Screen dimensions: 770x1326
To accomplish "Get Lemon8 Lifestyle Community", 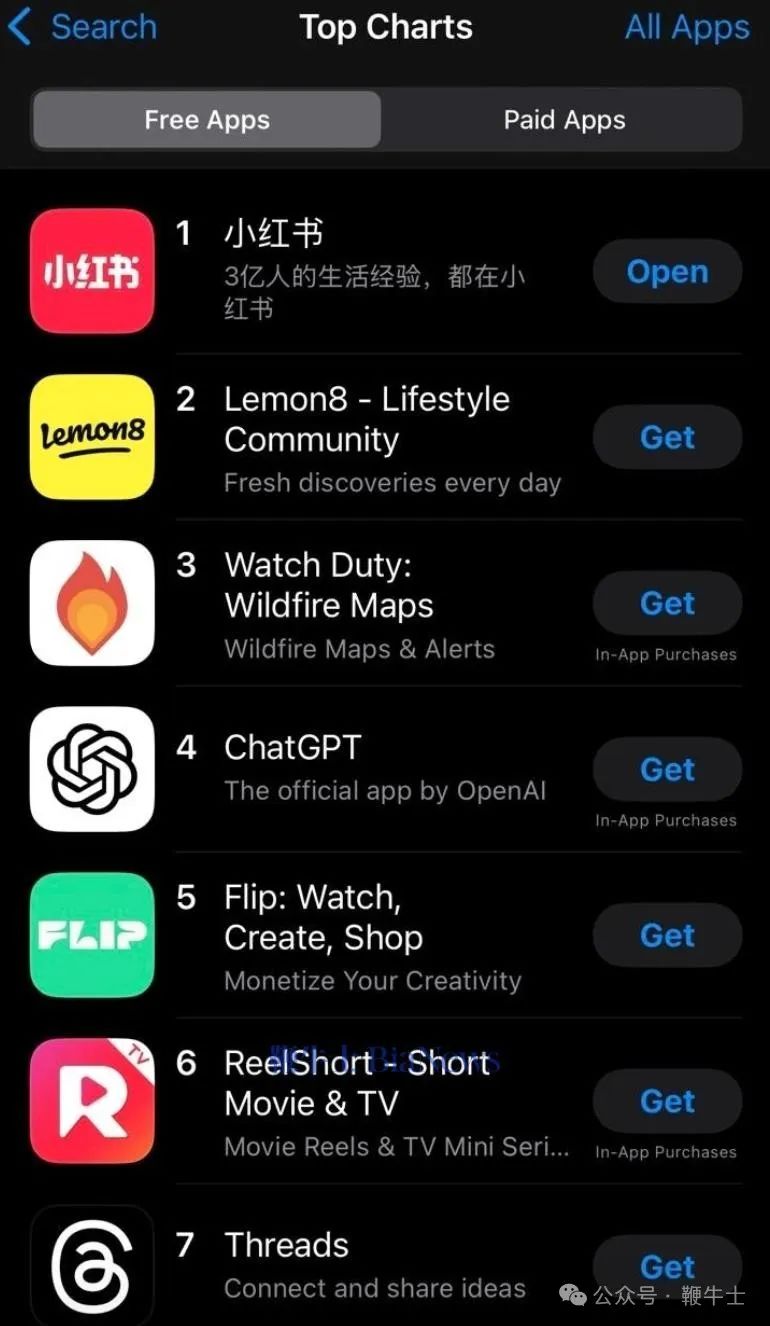I will coord(667,438).
